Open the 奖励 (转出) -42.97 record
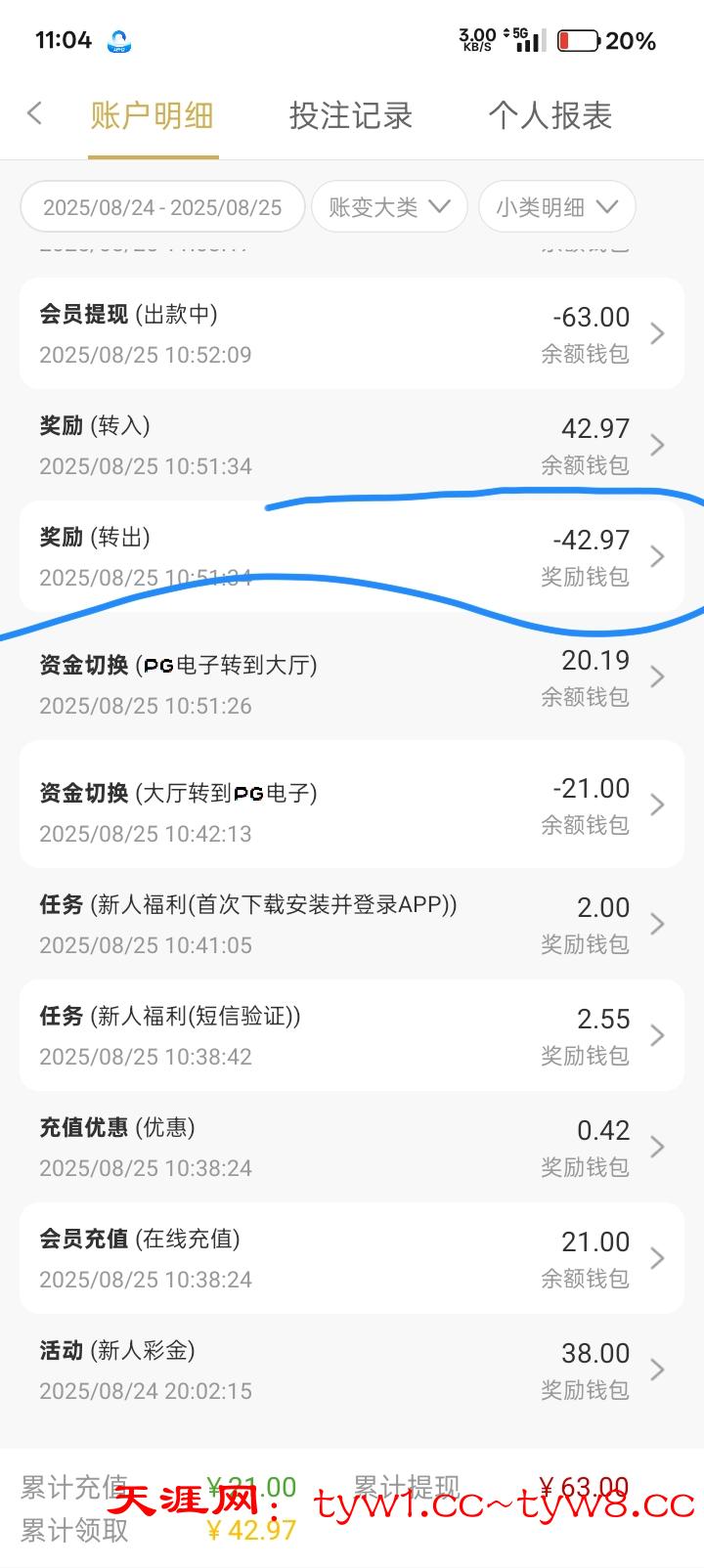704x1568 pixels. (x=352, y=556)
